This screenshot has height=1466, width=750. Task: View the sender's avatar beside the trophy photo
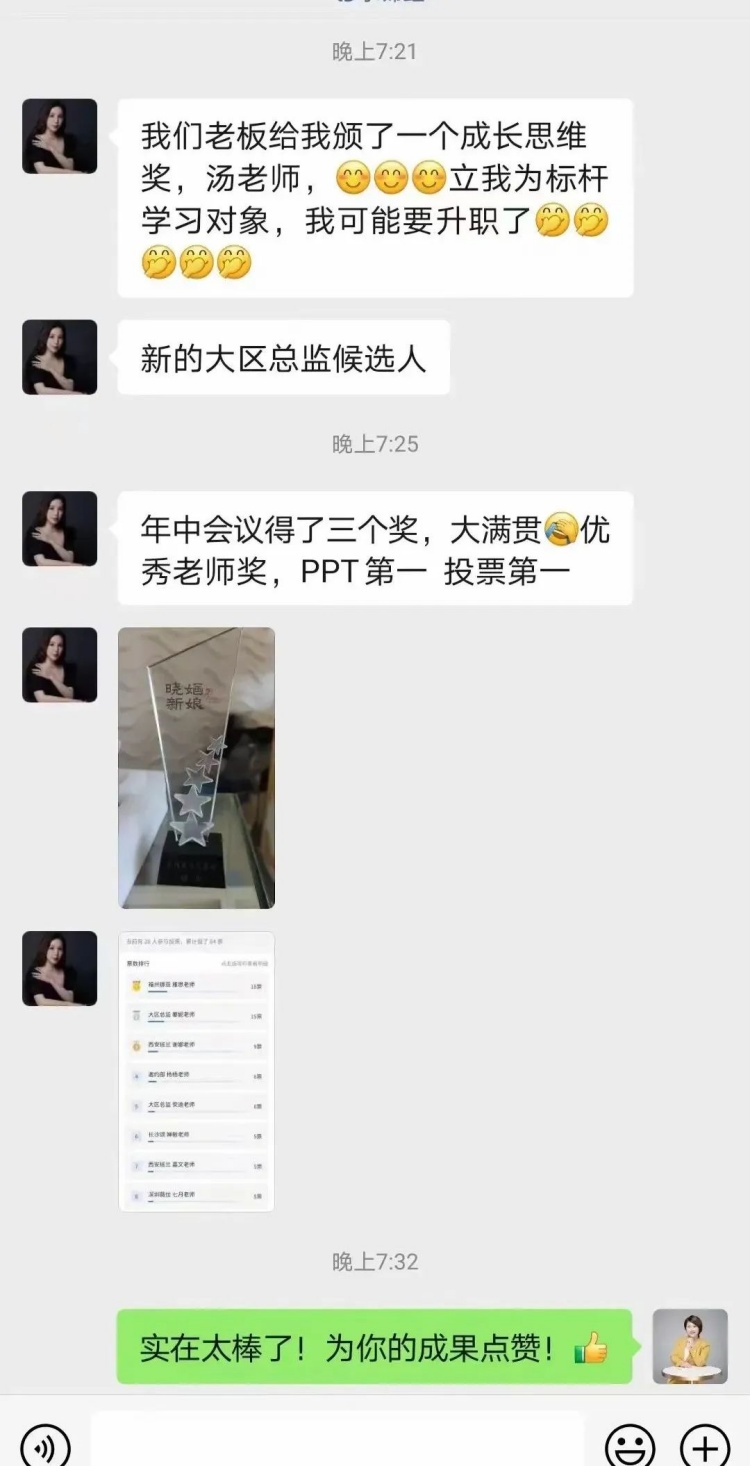tap(60, 665)
